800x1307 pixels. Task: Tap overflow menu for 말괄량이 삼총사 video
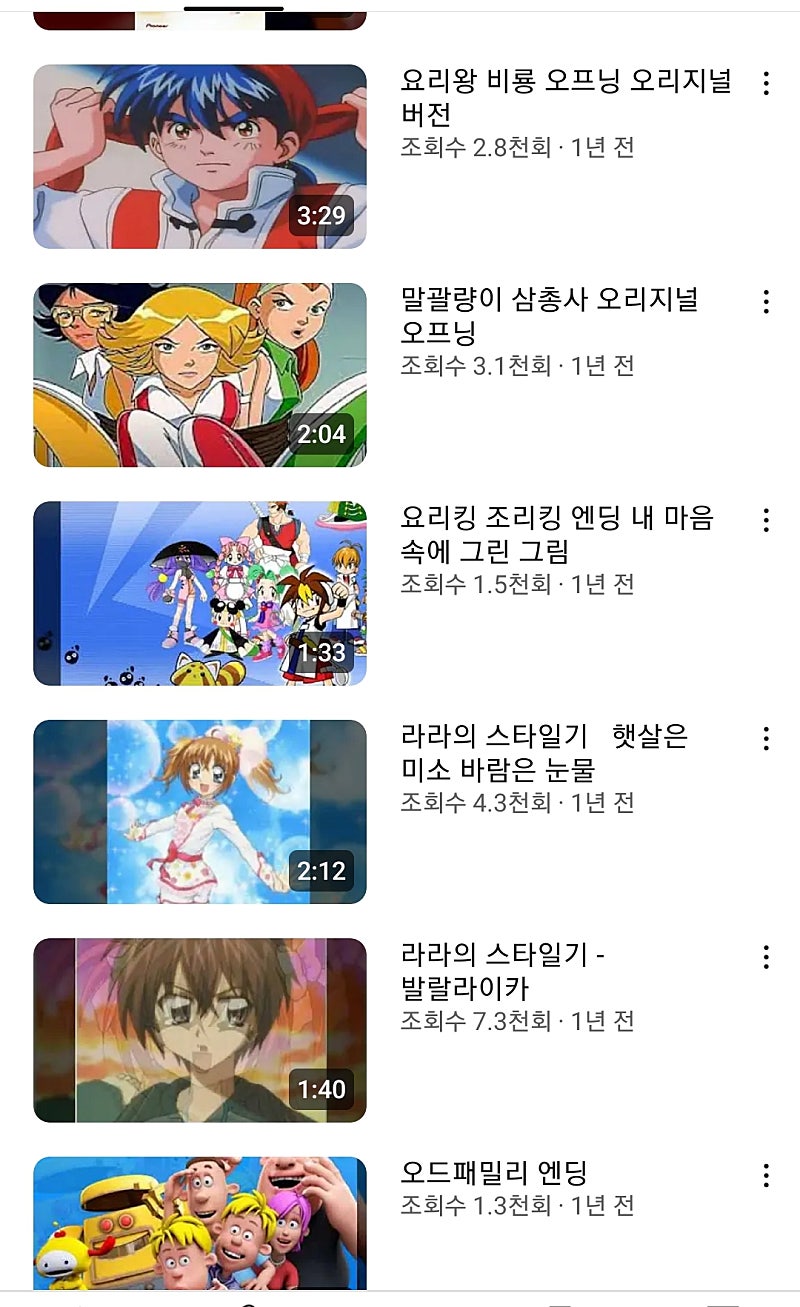766,301
